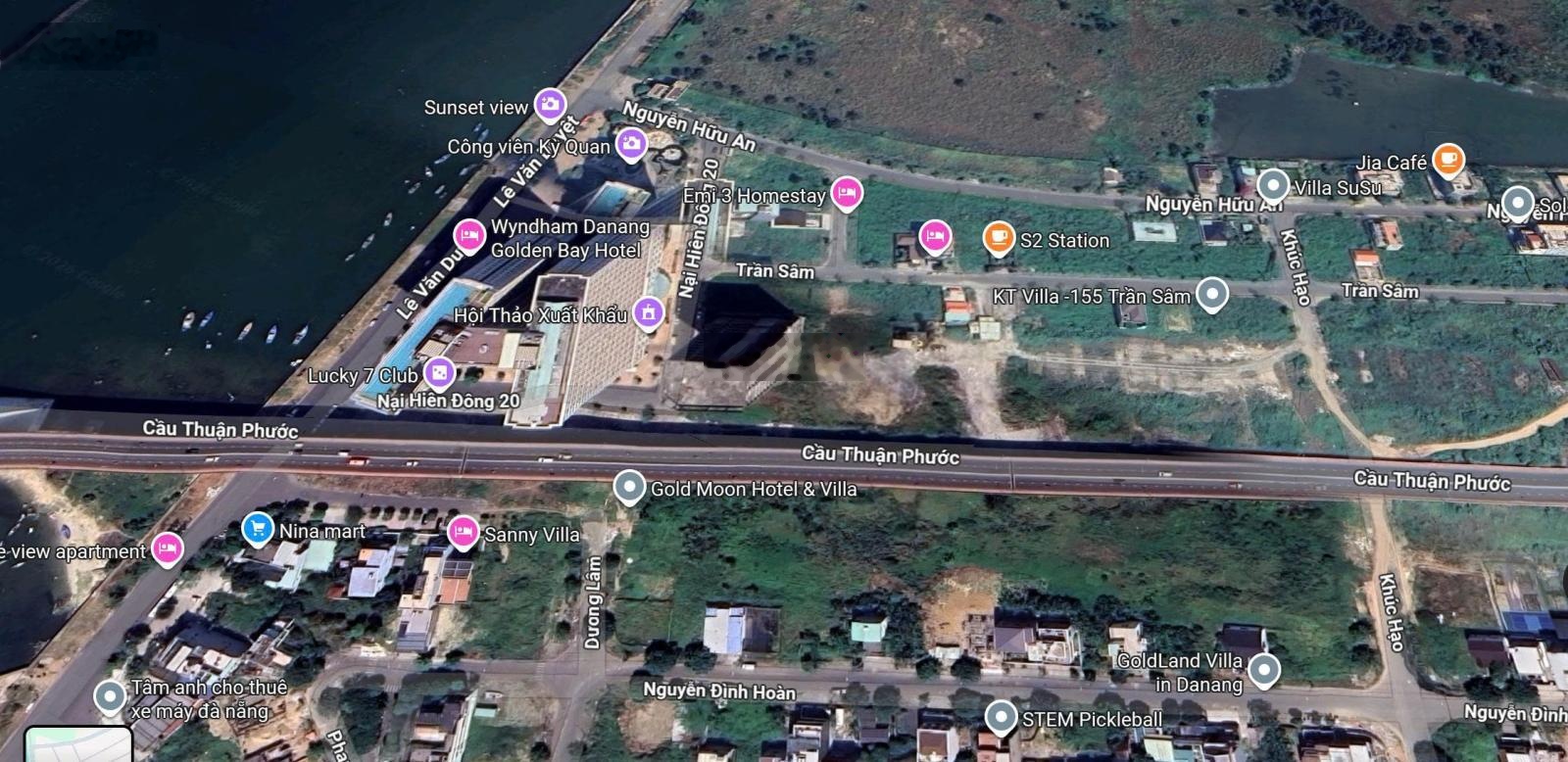Open Hội Thảo Xuất Khẩu marker
Viewport: 1568px width, 762px height.
(x=647, y=313)
